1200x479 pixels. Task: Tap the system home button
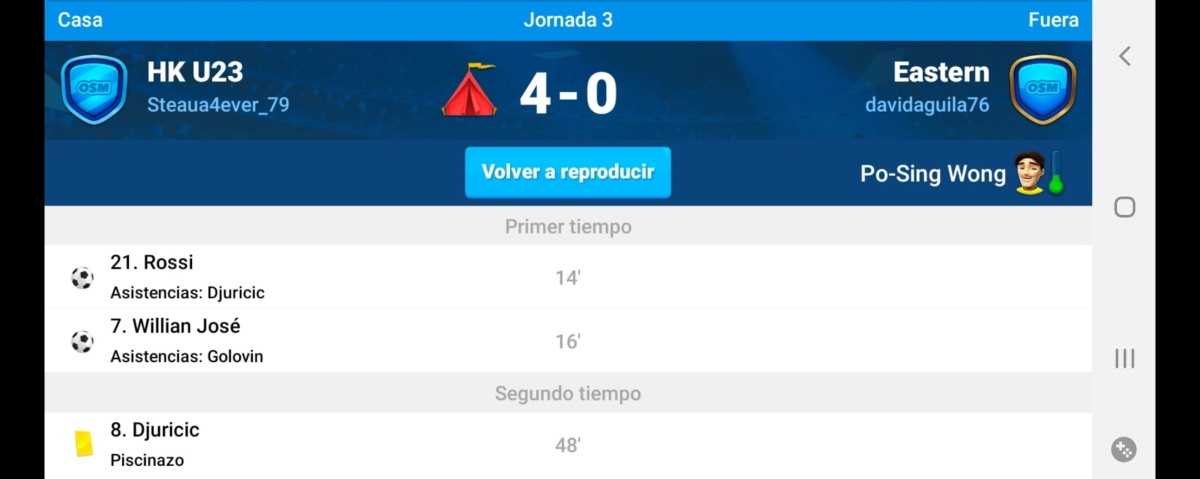coord(1124,207)
